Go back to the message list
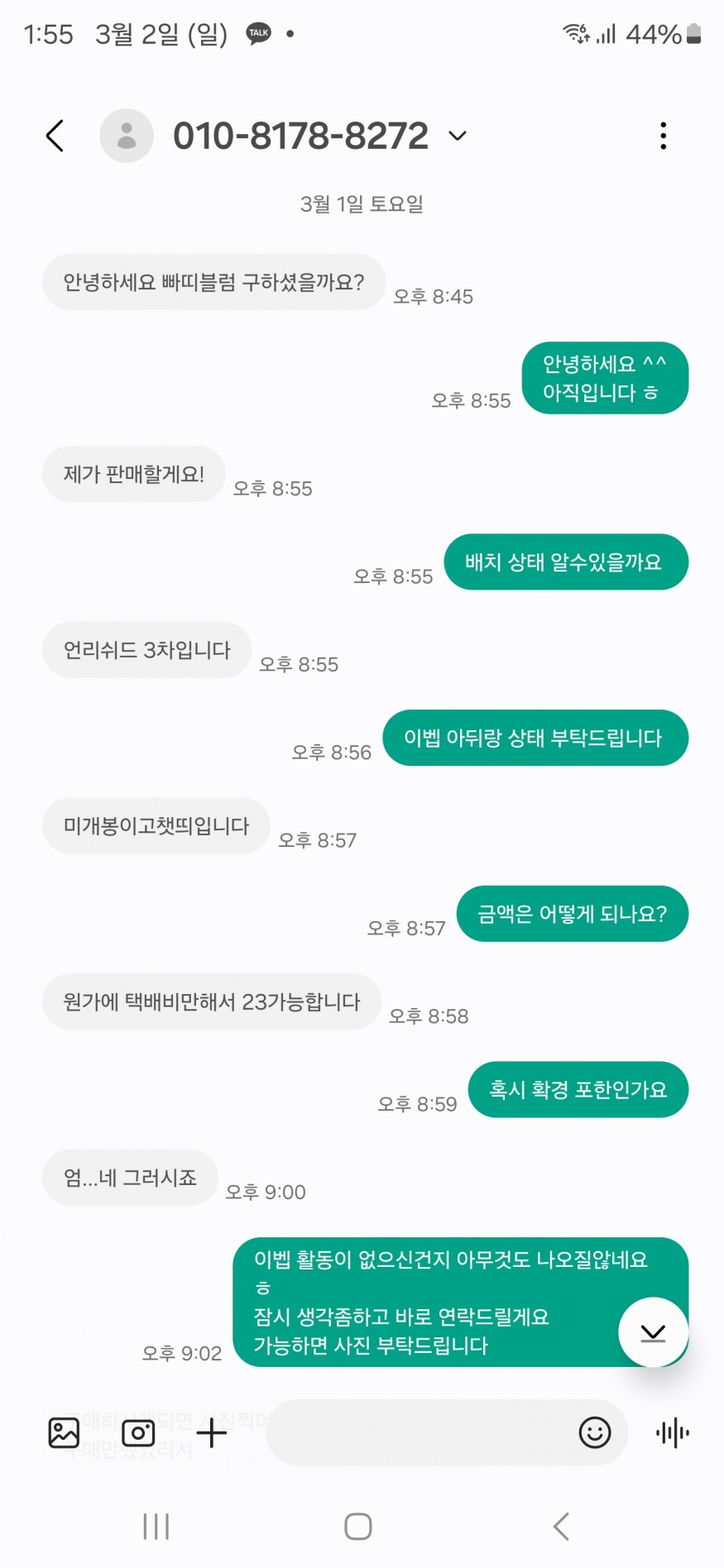 click(x=55, y=136)
